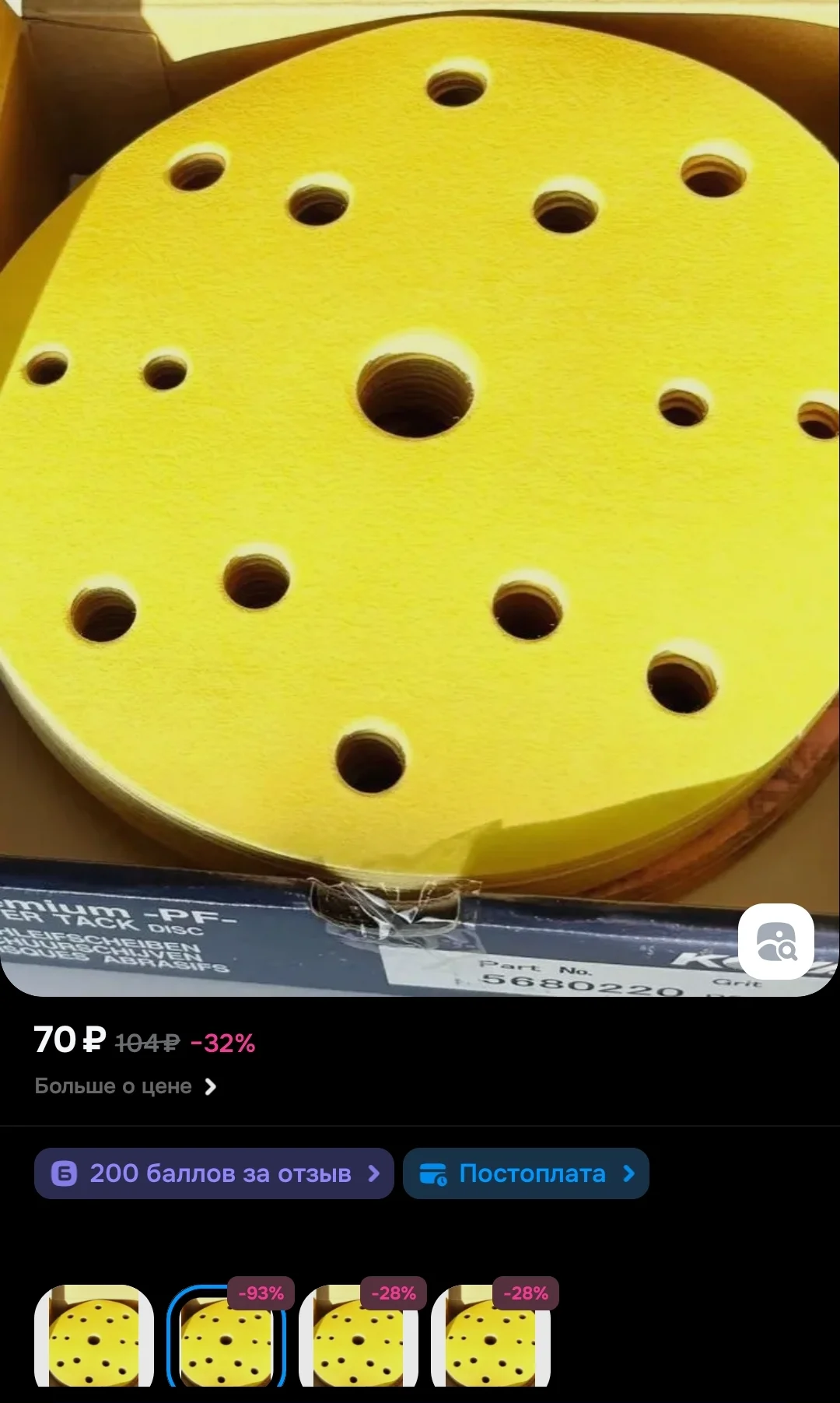Open the main product photo fullscreen
Screen dimensions: 840x1403
pos(420,498)
